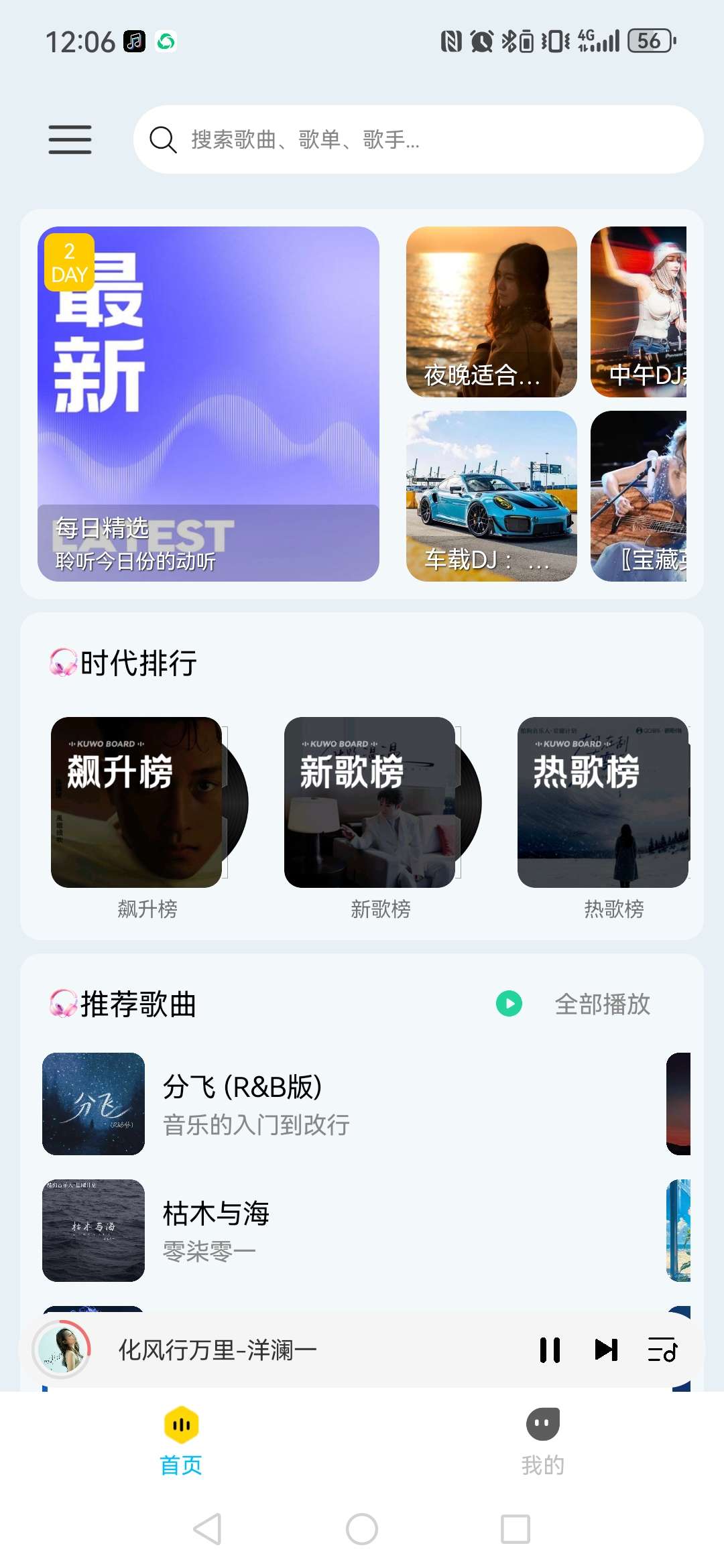This screenshot has width=724, height=1568.
Task: Pause the currently playing song
Action: 551,1351
